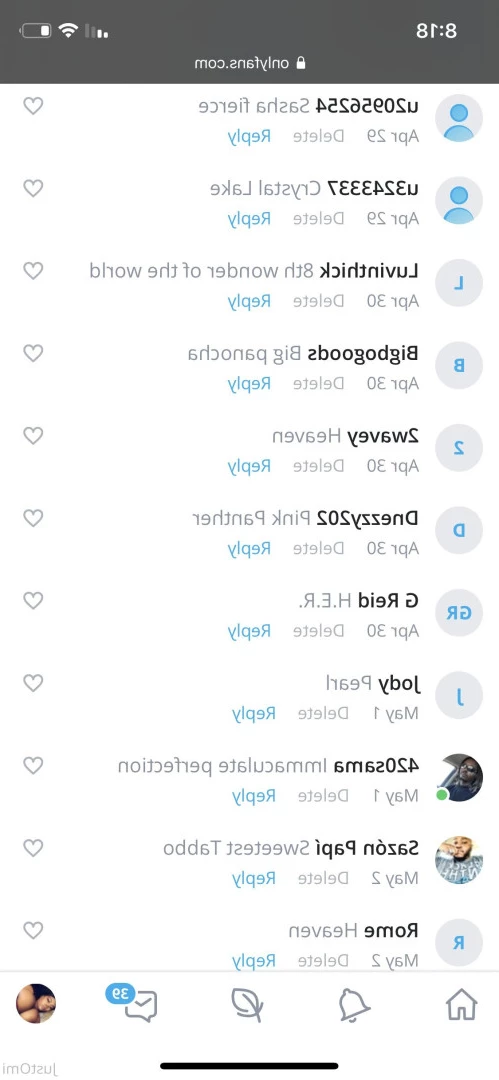The width and height of the screenshot is (499, 1080).
Task: Open Sazón Papí's avatar
Action: pyautogui.click(x=459, y=860)
